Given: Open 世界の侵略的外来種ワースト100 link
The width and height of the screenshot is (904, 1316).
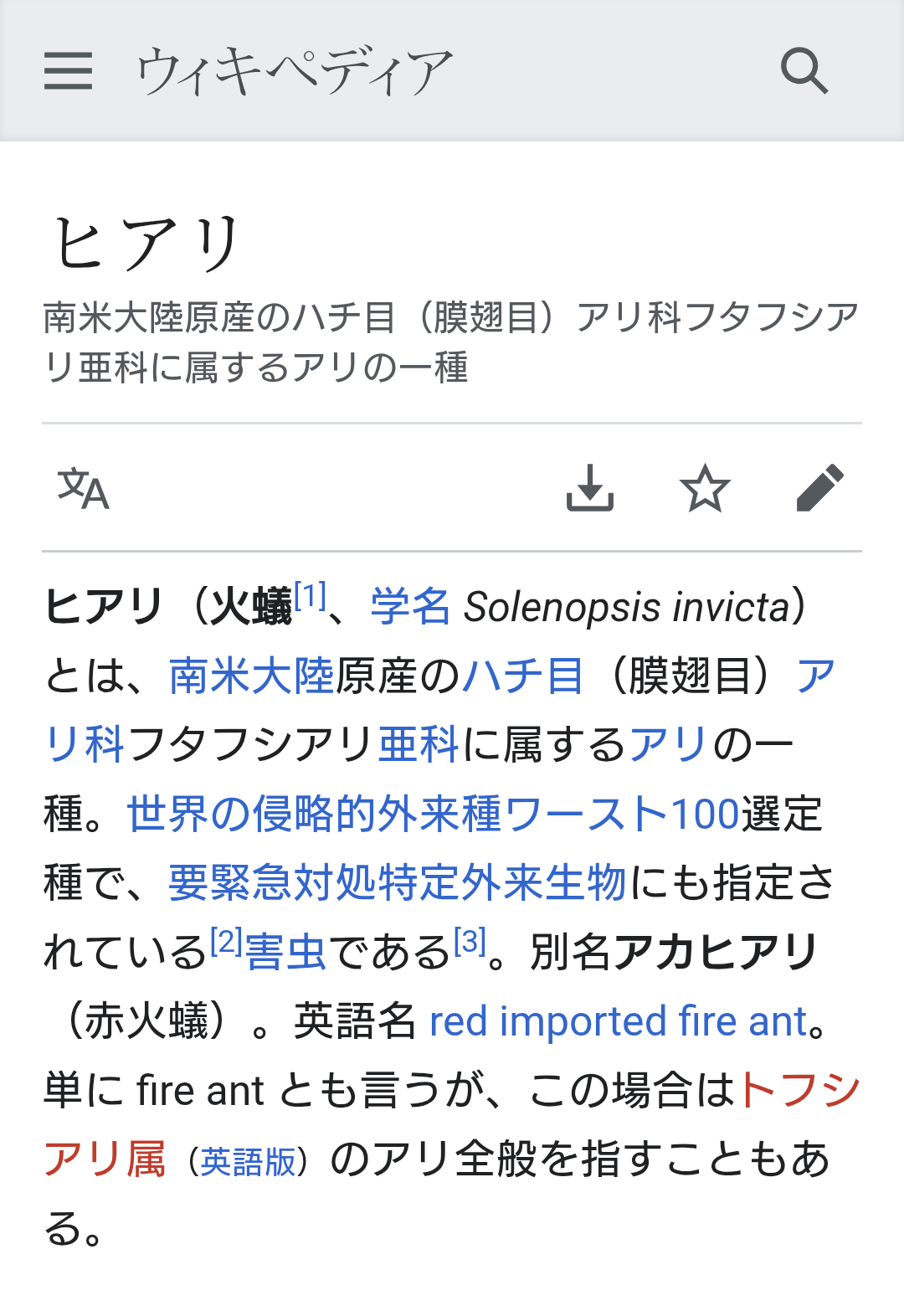Looking at the screenshot, I should (433, 815).
